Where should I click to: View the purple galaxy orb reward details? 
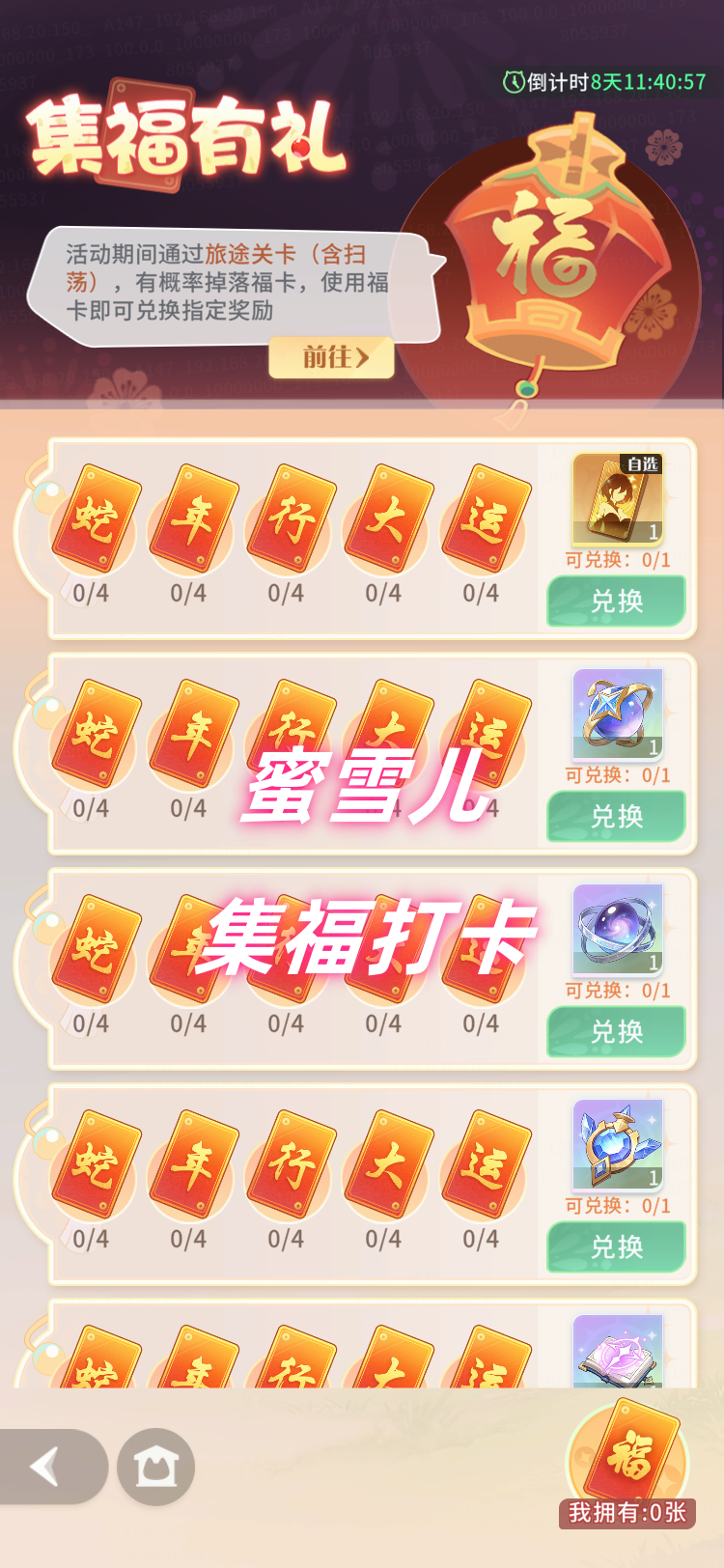tap(618, 930)
